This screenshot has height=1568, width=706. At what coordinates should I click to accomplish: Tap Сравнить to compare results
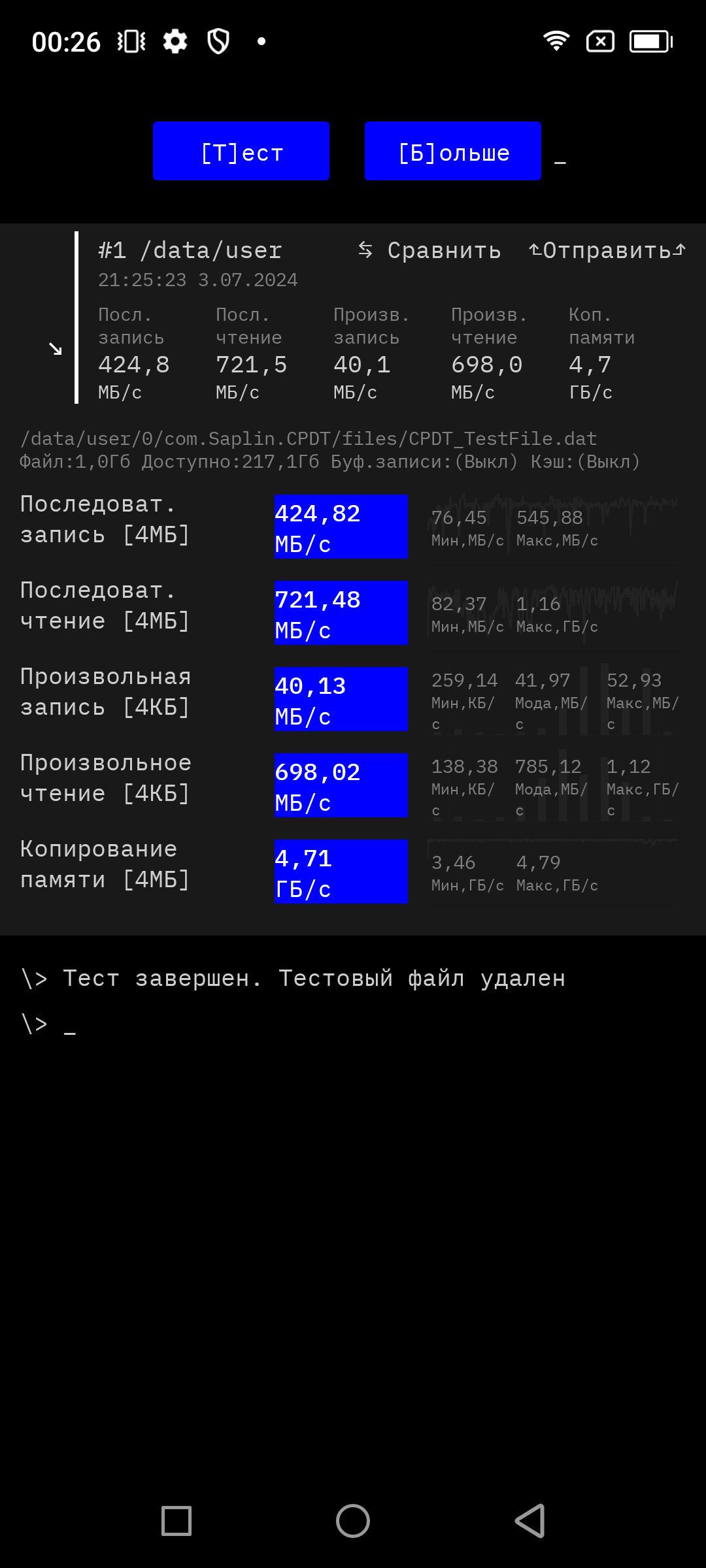click(x=431, y=251)
